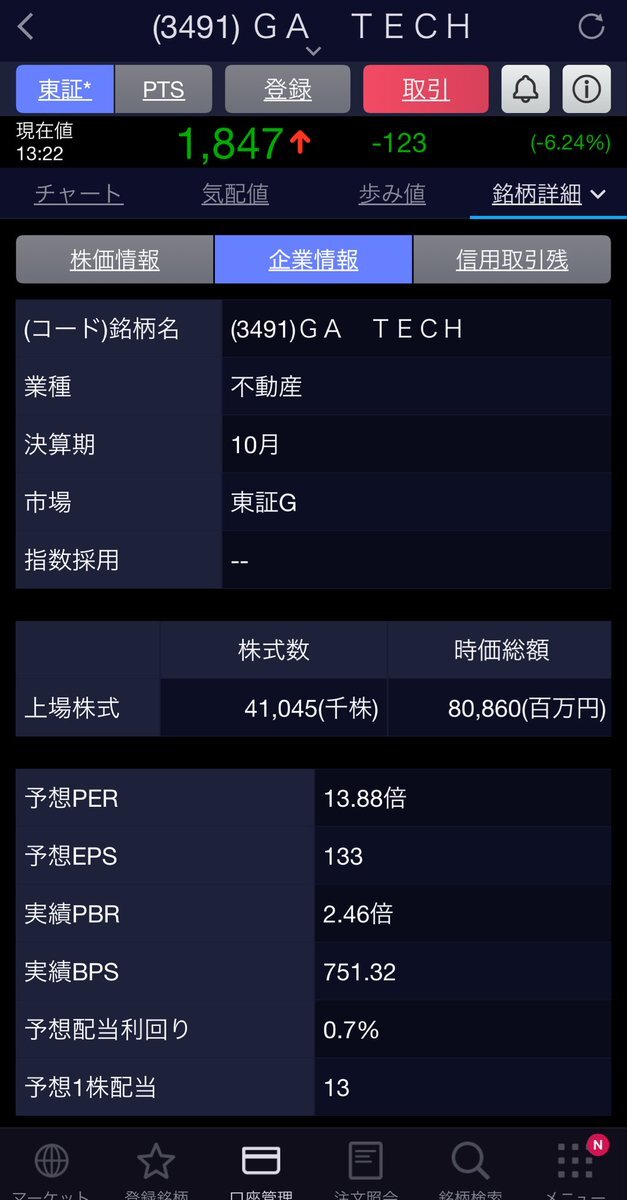This screenshot has height=1200, width=627.
Task: Switch to PTS market
Action: point(163,89)
